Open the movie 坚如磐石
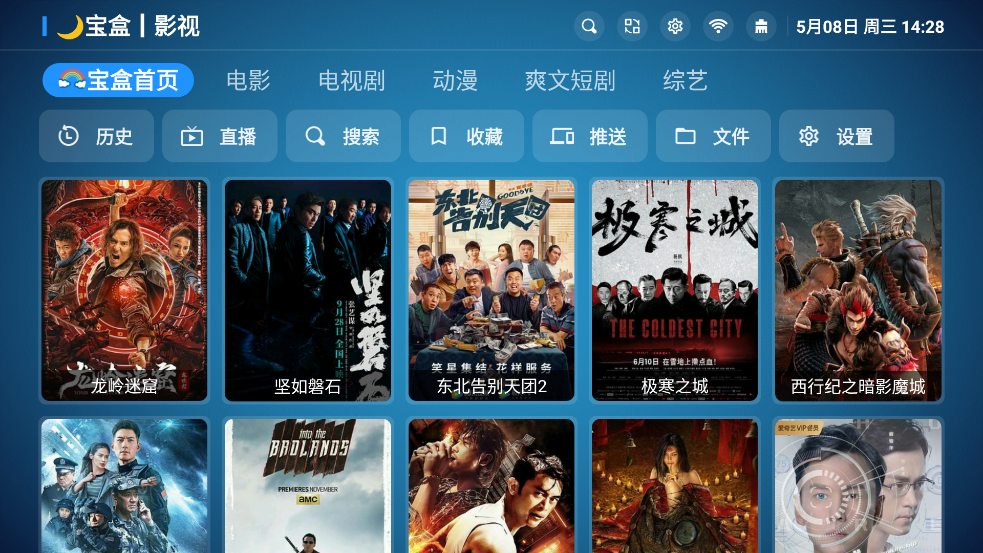Image resolution: width=983 pixels, height=553 pixels. [x=308, y=290]
